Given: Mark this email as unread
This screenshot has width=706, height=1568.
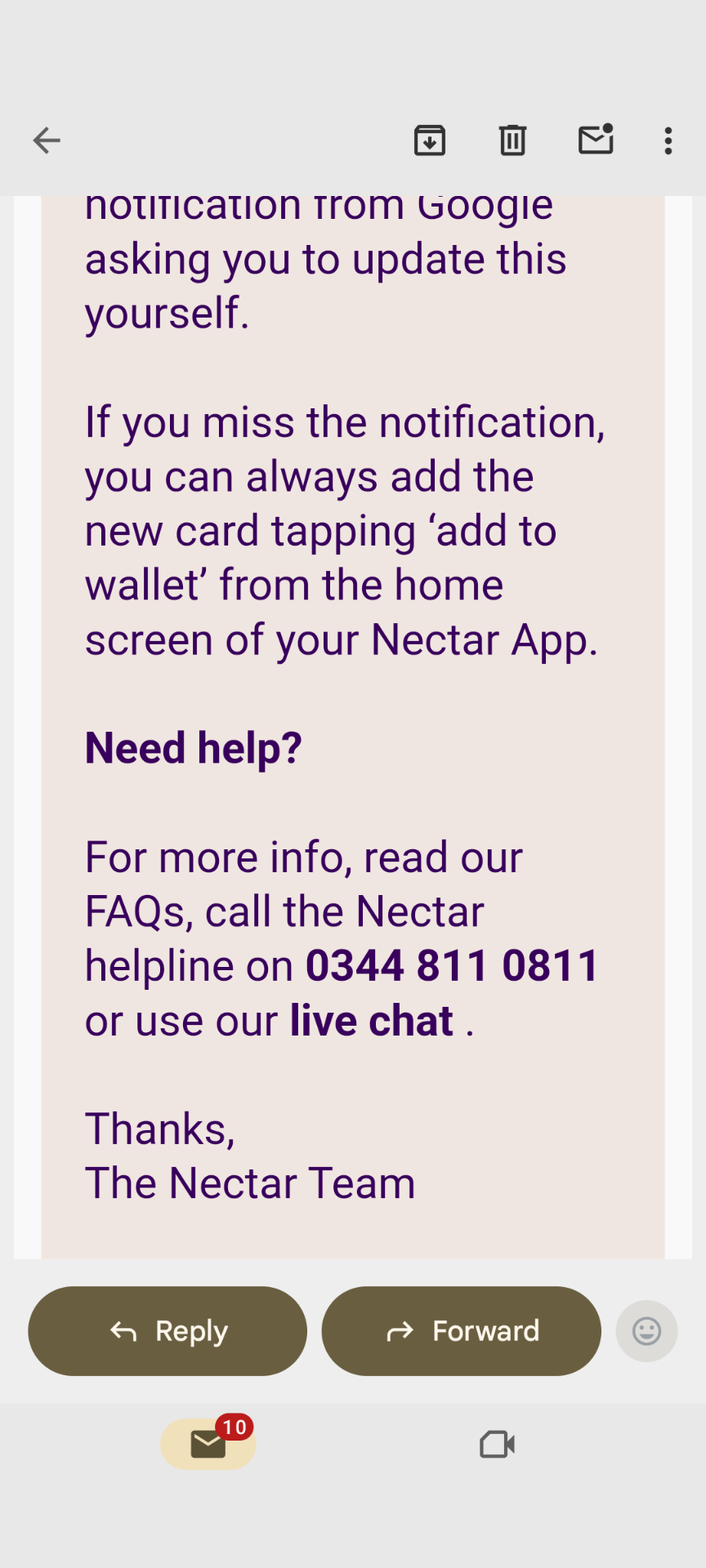Looking at the screenshot, I should pos(596,140).
